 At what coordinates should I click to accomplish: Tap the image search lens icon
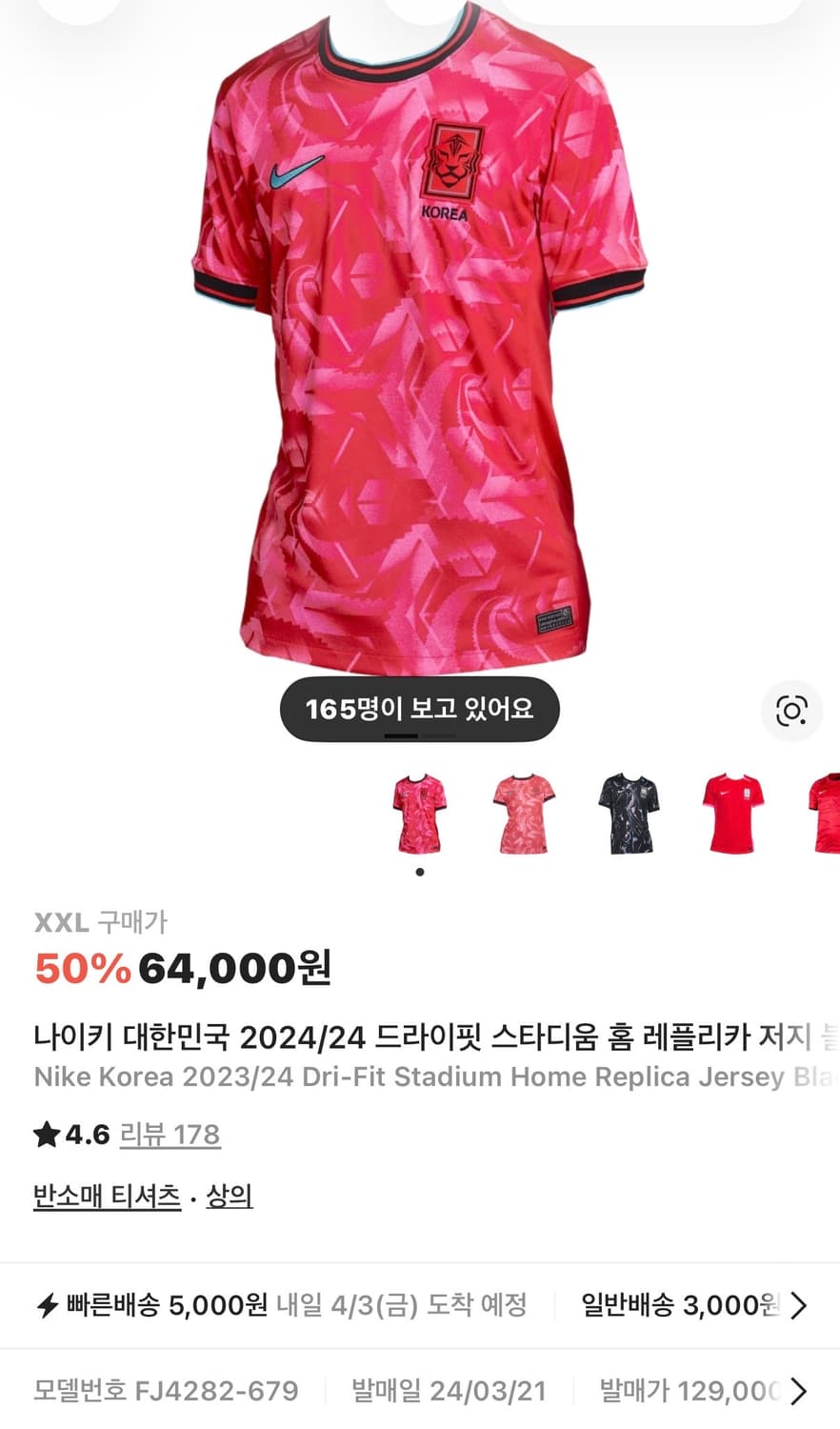click(790, 710)
